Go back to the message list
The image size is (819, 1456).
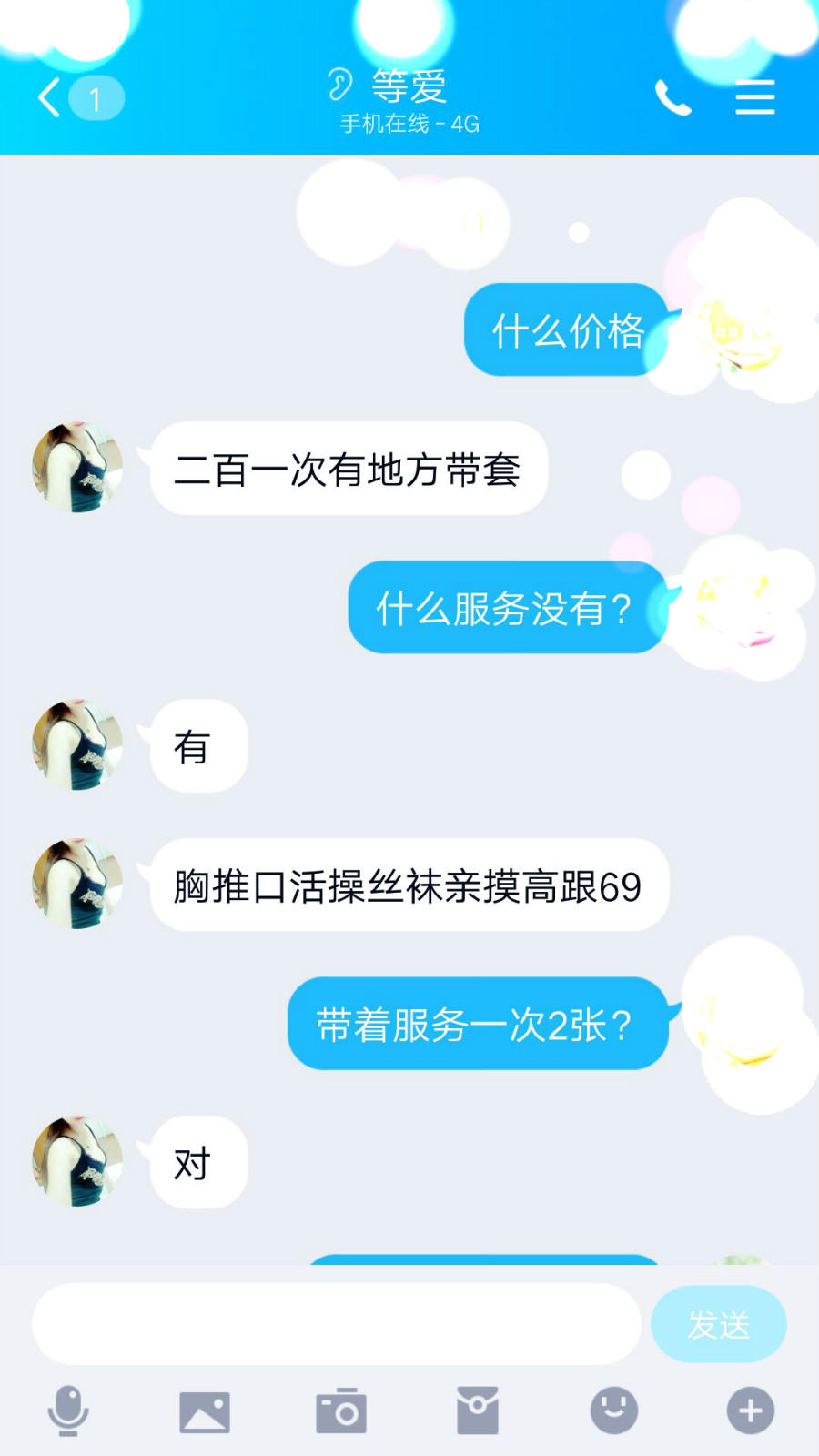(x=78, y=98)
